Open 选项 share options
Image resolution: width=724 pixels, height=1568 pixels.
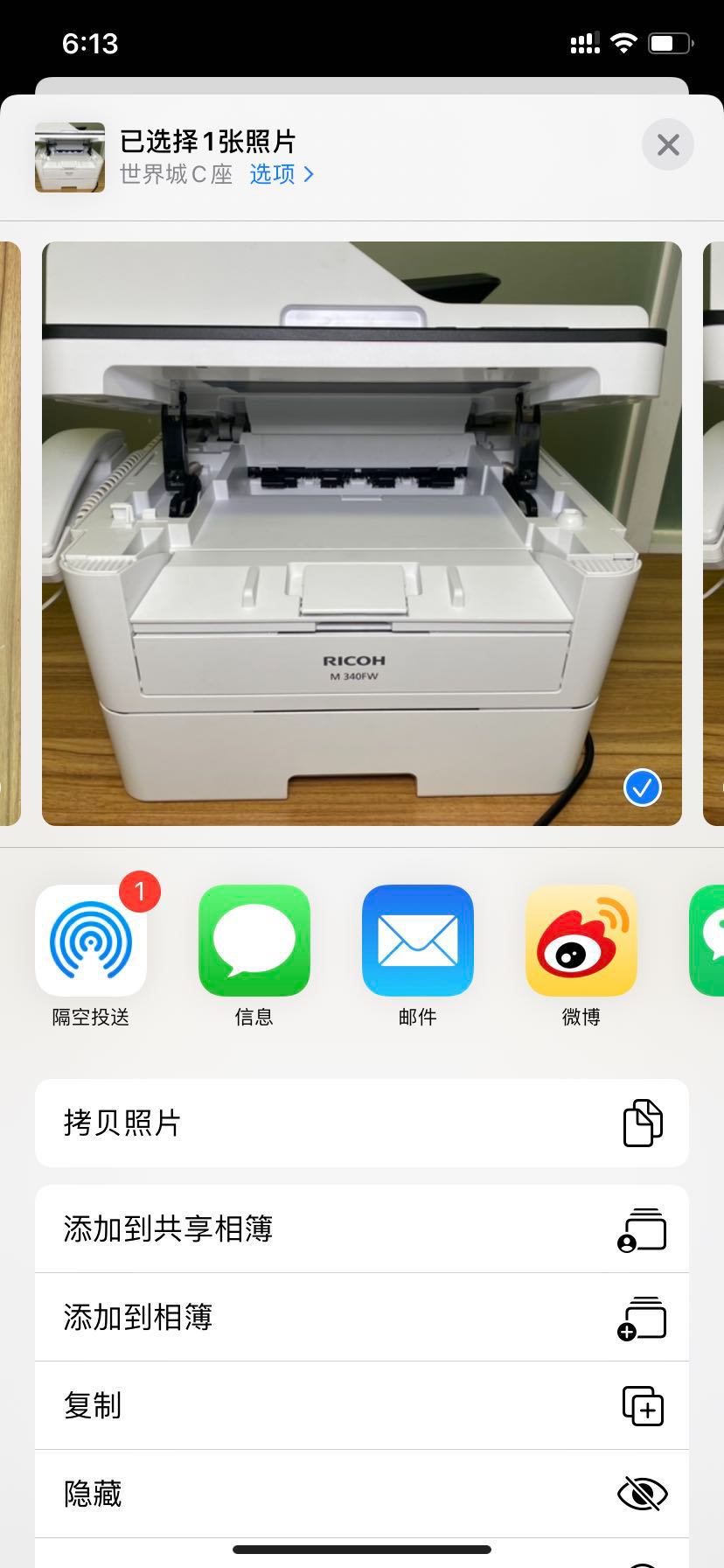tap(282, 174)
